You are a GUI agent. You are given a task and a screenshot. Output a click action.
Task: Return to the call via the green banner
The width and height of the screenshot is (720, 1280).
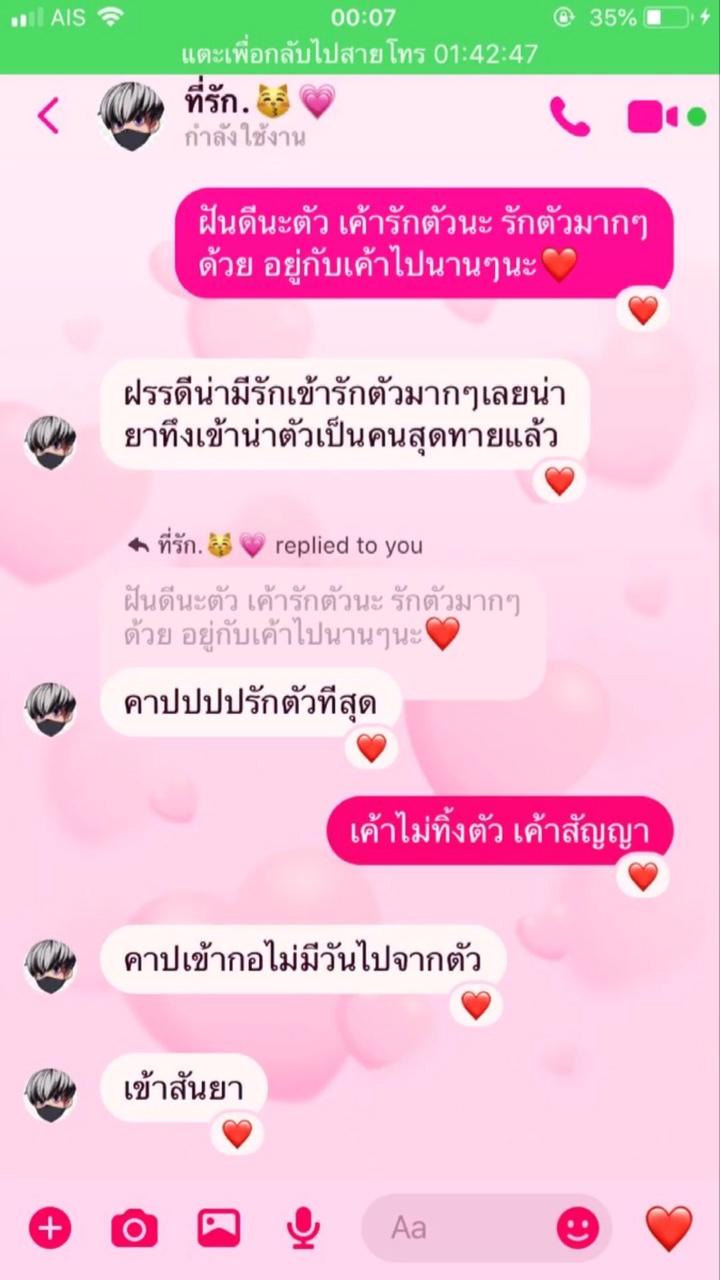click(x=360, y=52)
